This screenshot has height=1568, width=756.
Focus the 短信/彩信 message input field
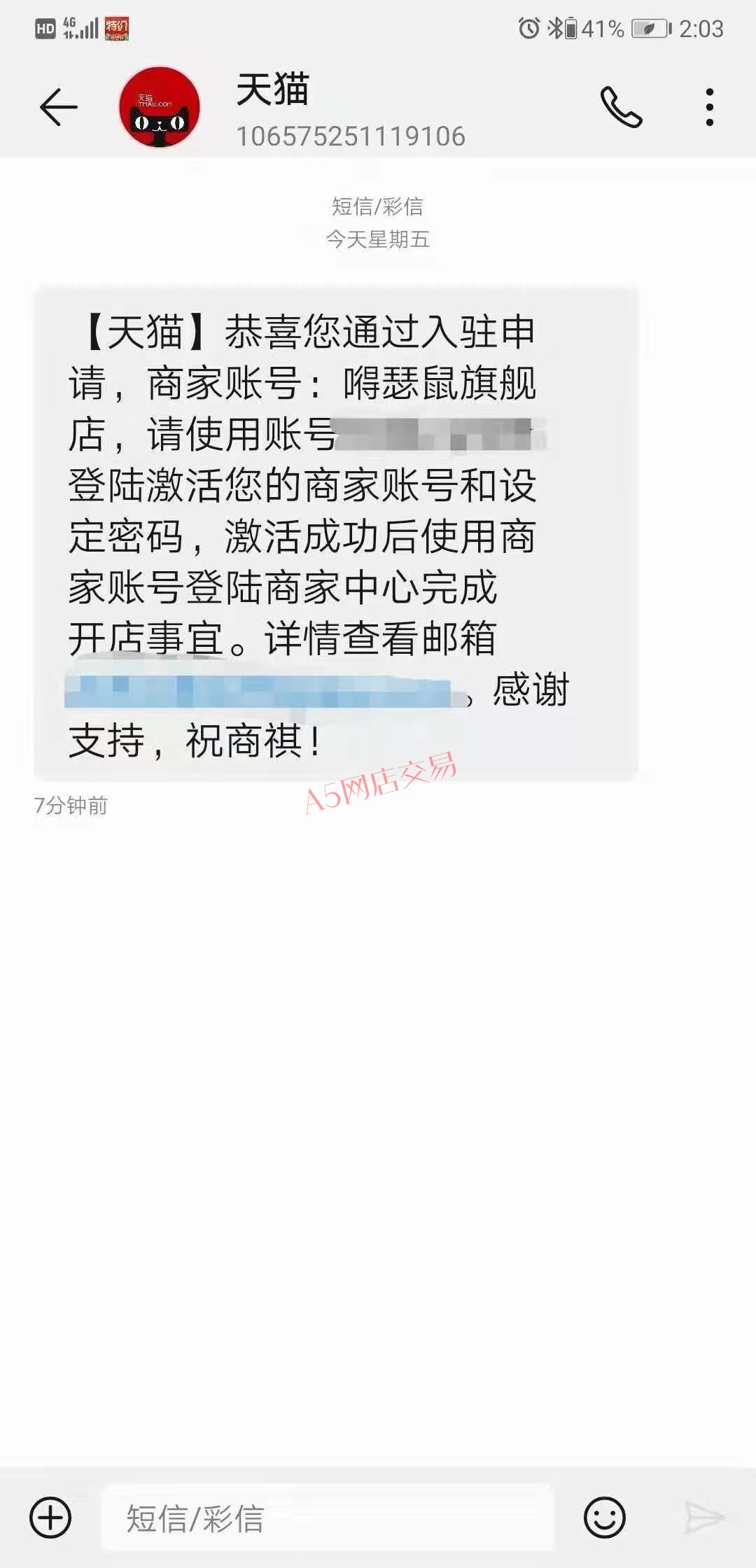328,1518
